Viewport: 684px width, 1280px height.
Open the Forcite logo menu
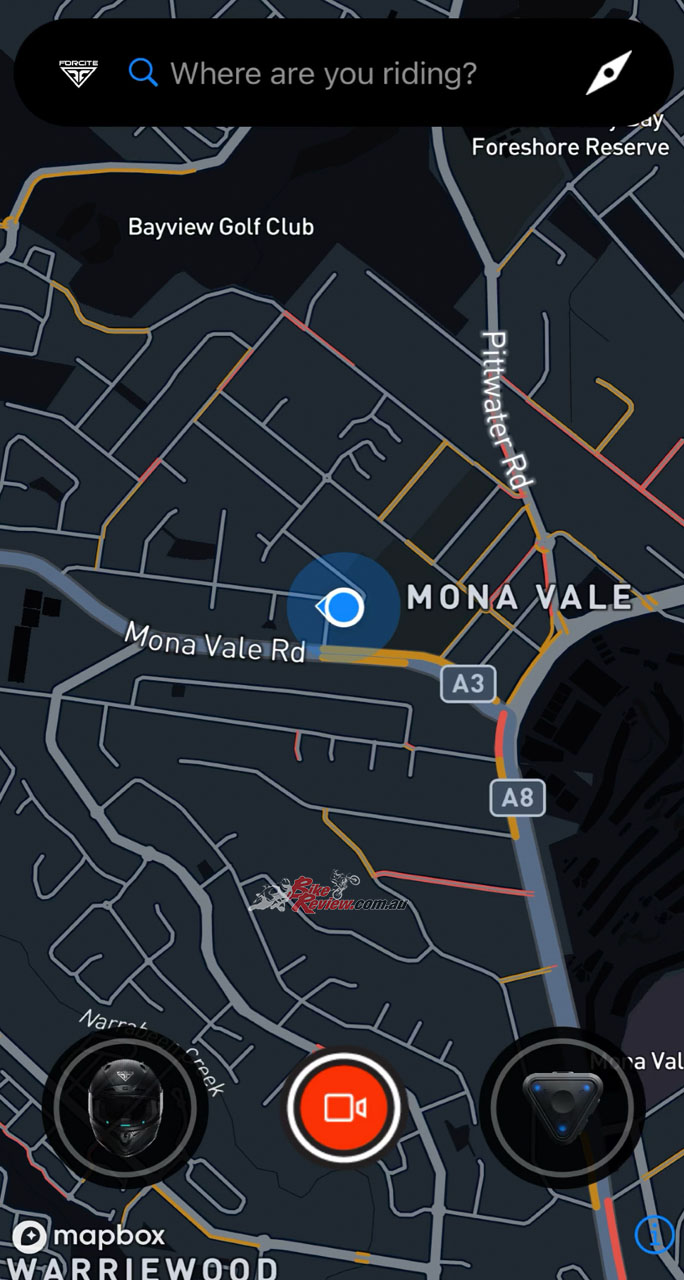(x=78, y=73)
